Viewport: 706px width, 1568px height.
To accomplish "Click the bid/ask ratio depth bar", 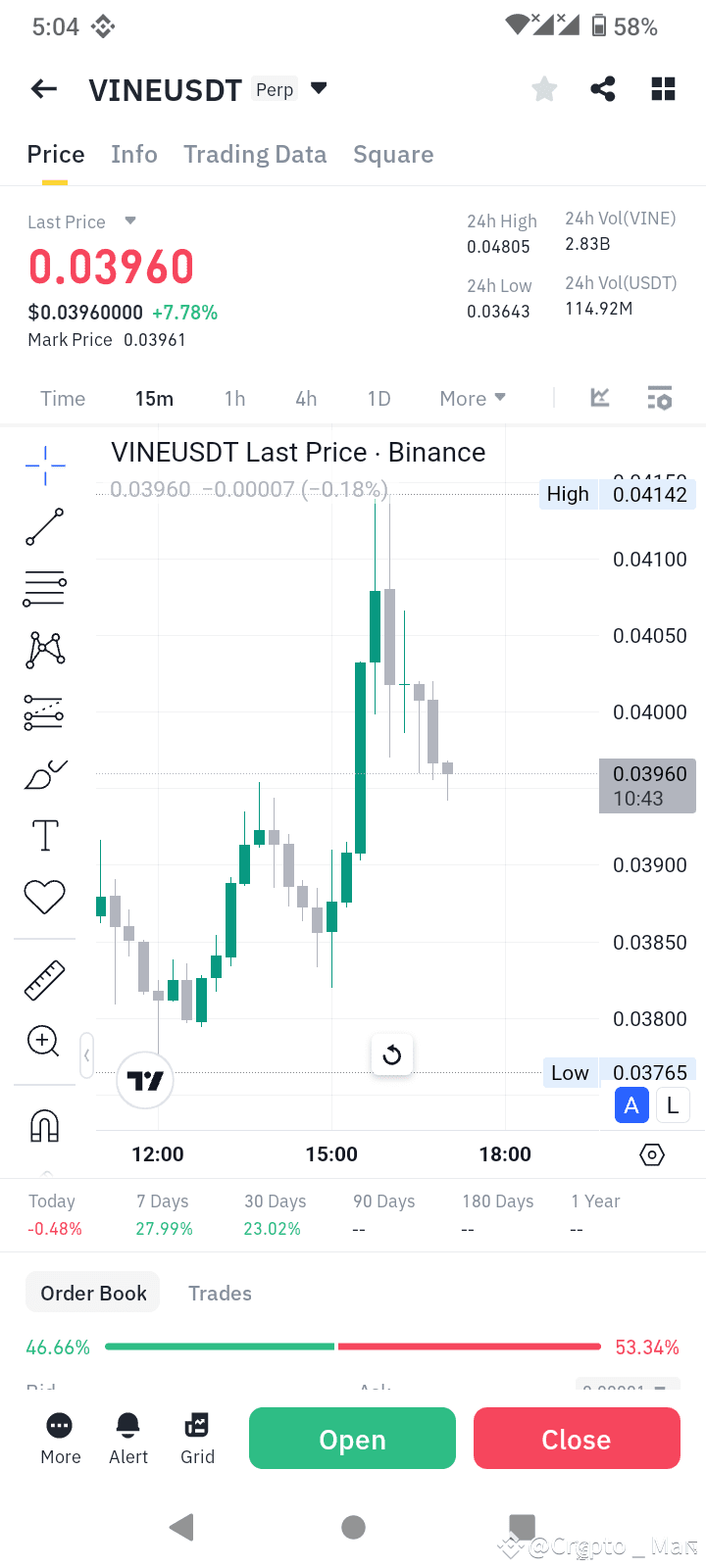I will click(x=353, y=1346).
